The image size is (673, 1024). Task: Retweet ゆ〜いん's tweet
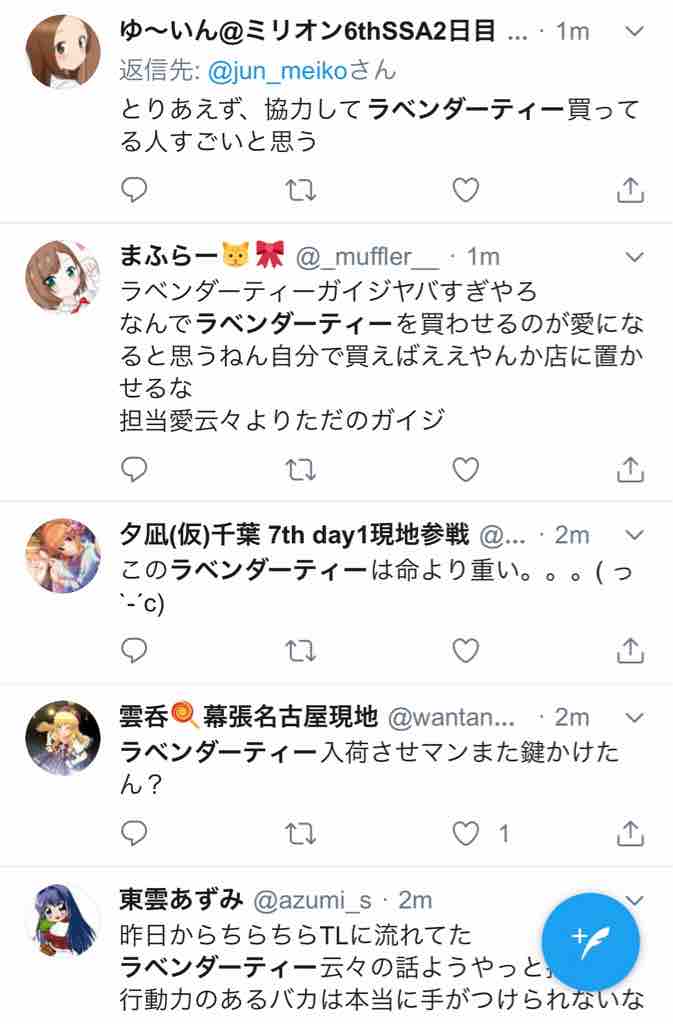300,190
